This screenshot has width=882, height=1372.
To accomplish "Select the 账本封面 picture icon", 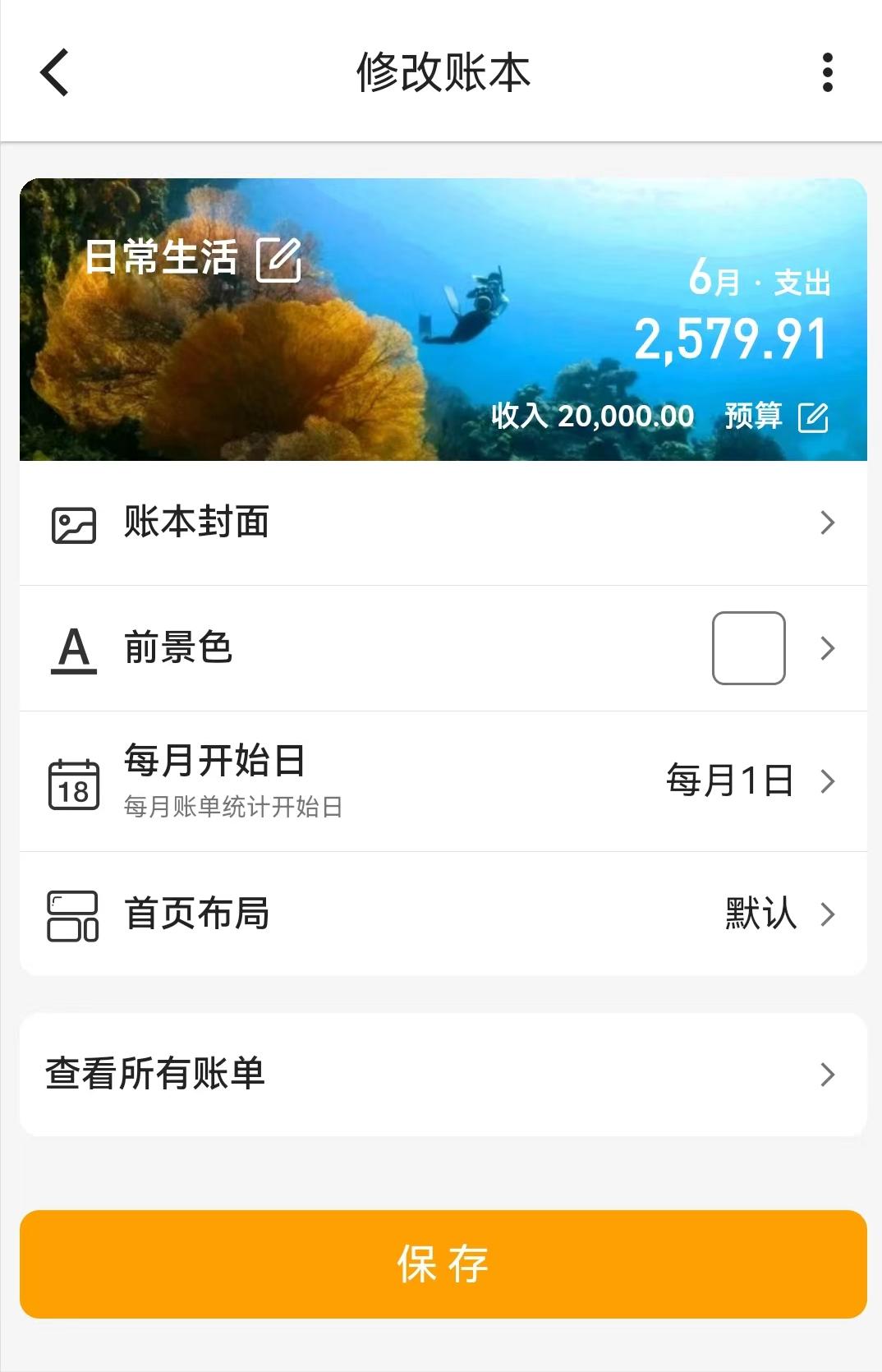I will (73, 523).
